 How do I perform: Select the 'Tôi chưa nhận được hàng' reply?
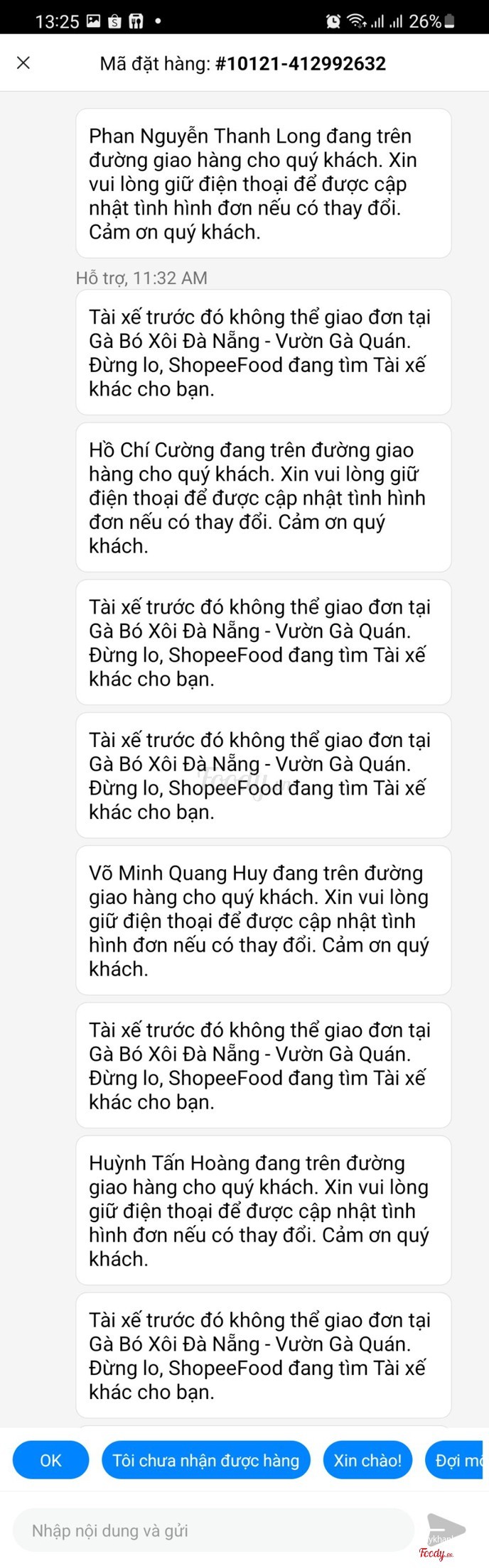tap(206, 1460)
